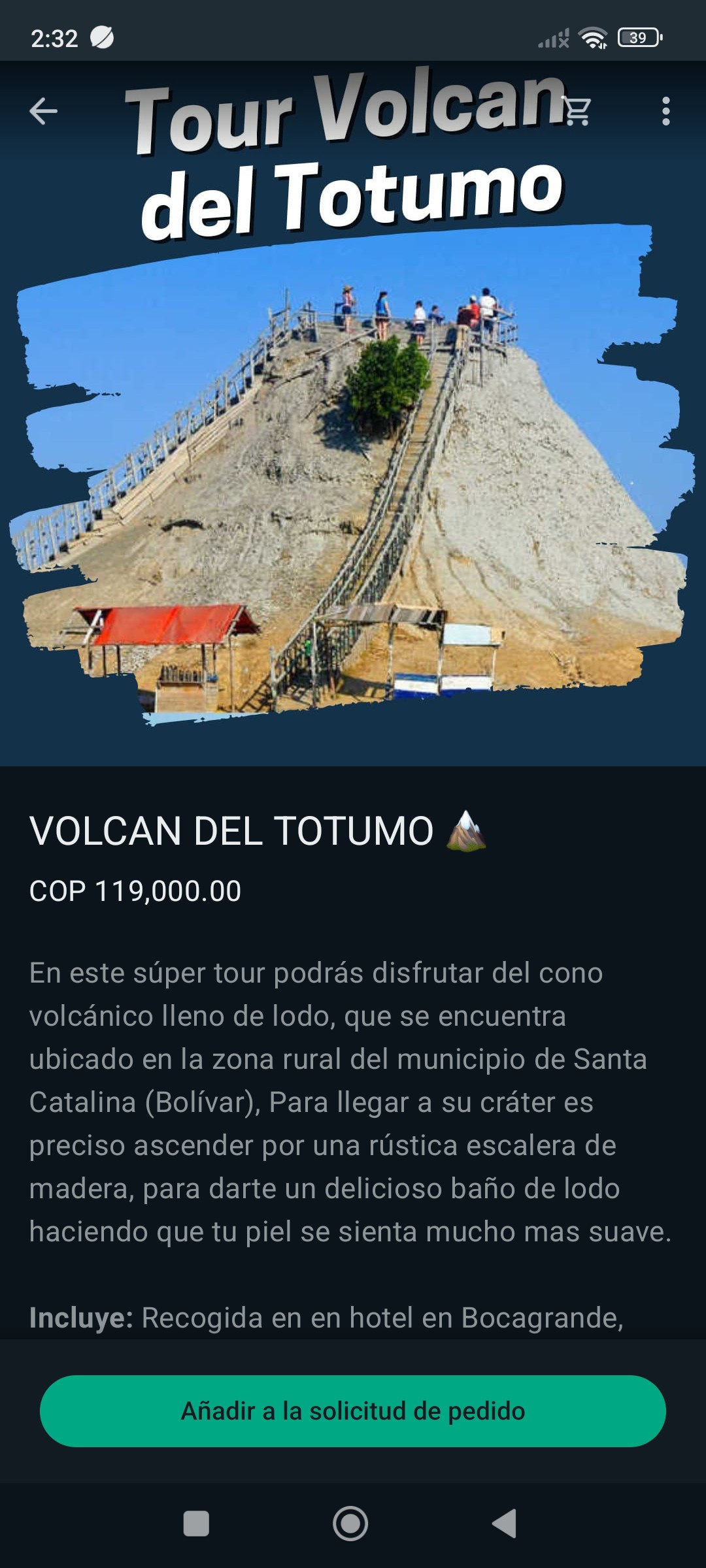
Task: Open the three-dot overflow menu
Action: [x=665, y=111]
